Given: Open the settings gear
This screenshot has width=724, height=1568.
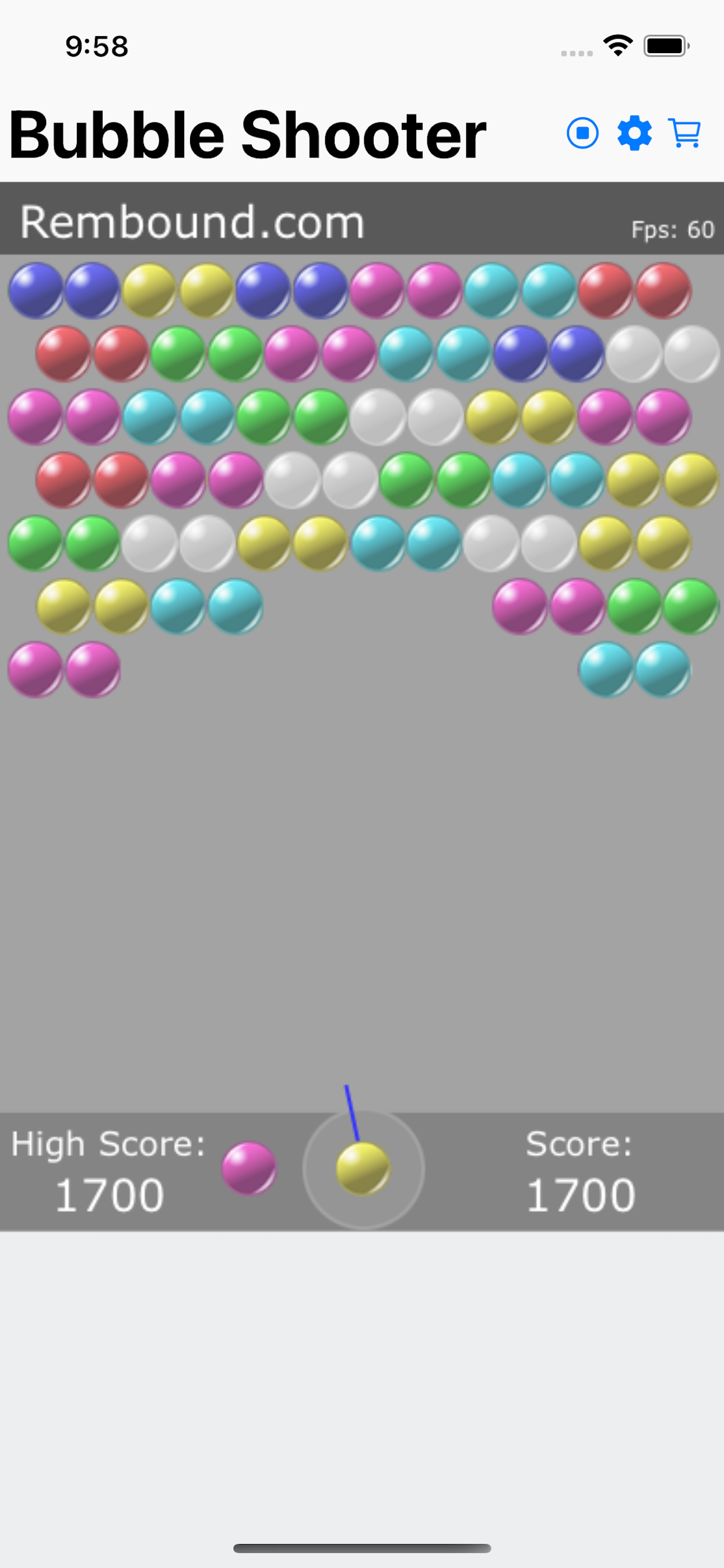Looking at the screenshot, I should (x=635, y=132).
